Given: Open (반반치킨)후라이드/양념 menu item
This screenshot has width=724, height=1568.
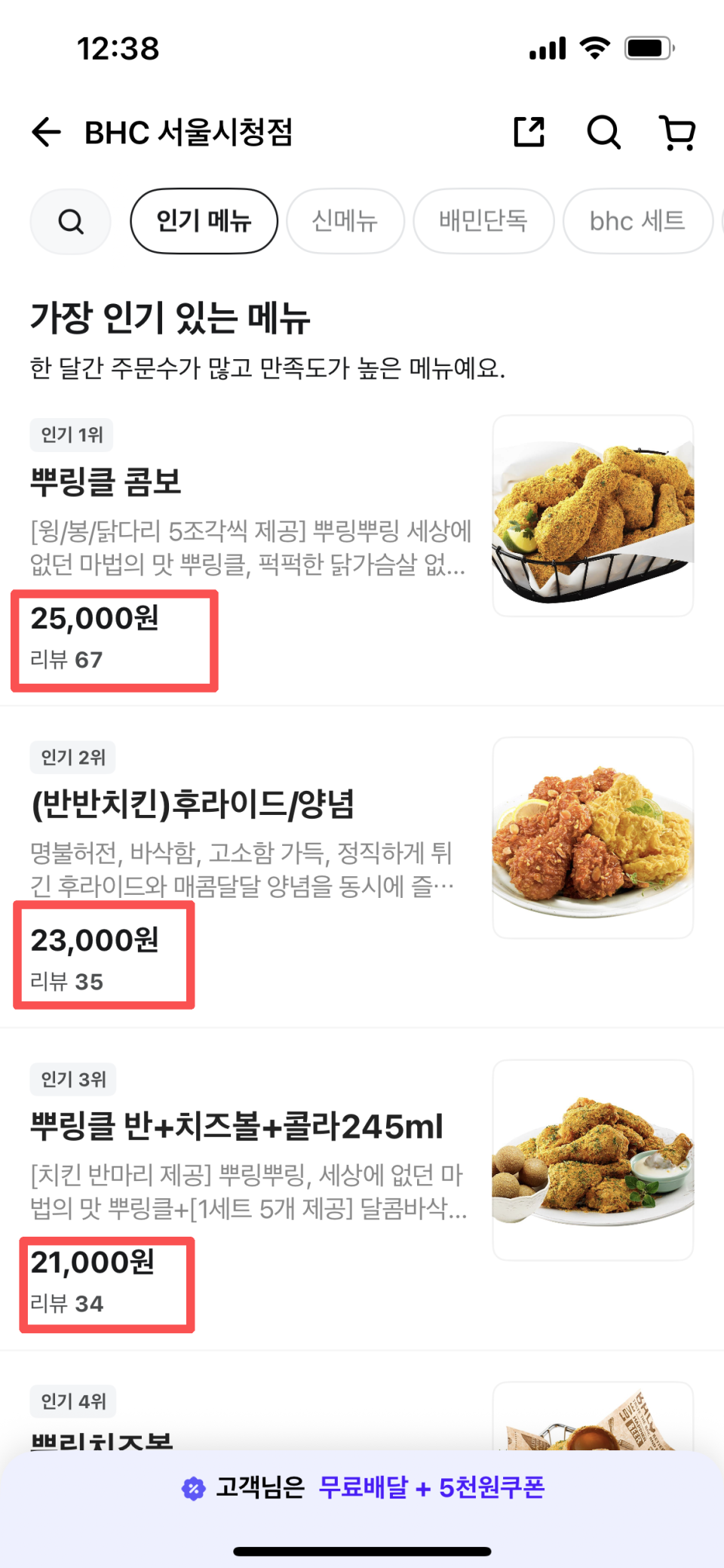Looking at the screenshot, I should 192,804.
